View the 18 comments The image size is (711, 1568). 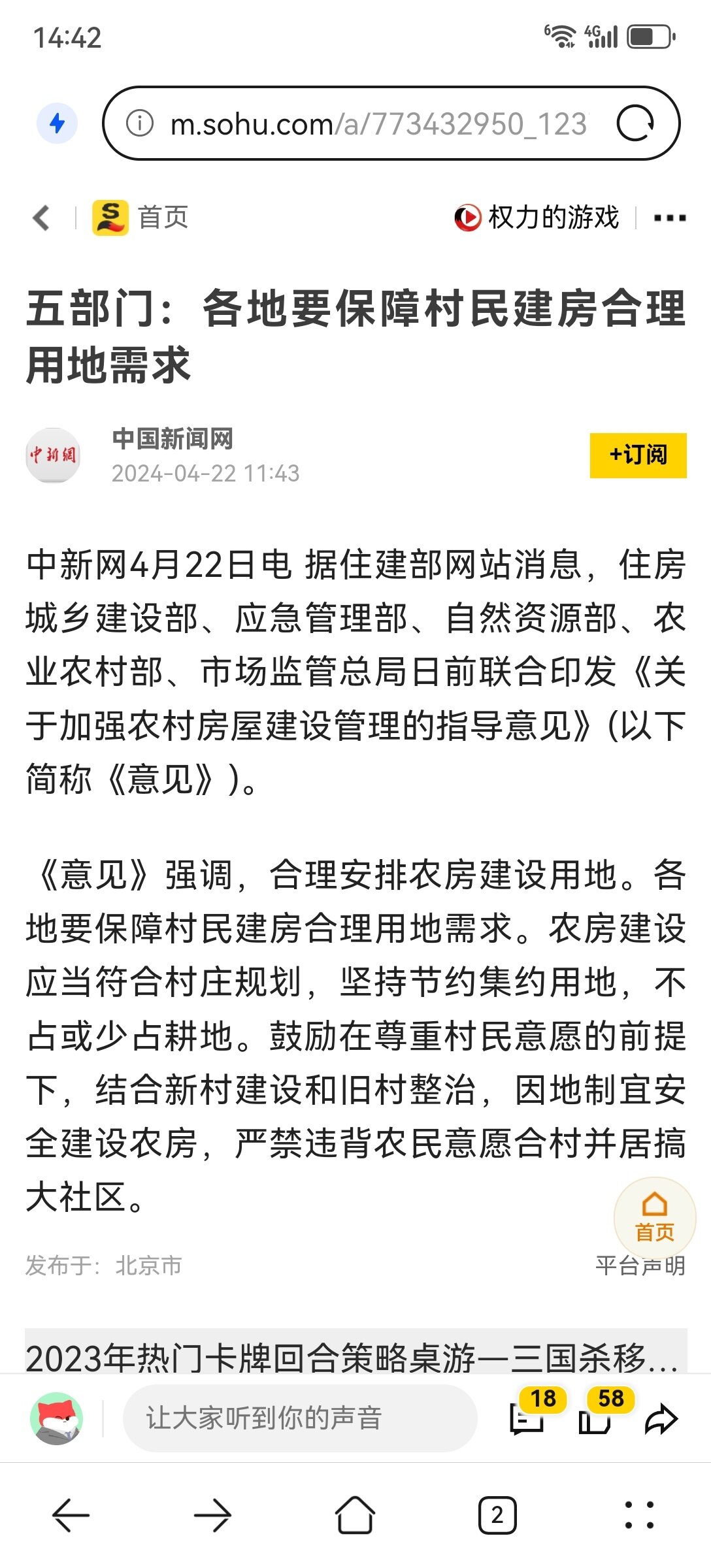pos(528,1418)
